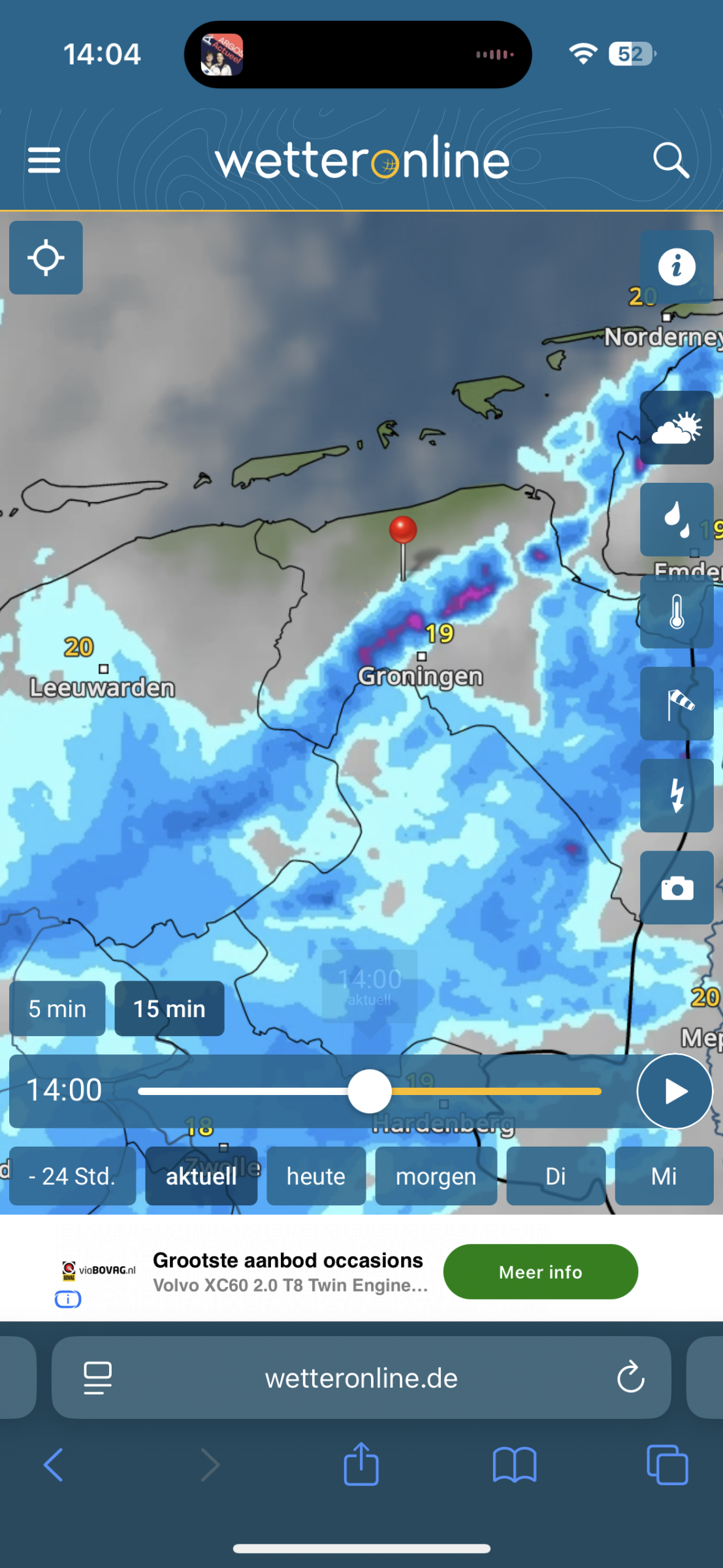Show the temperature thermometer layer
The width and height of the screenshot is (723, 1568).
pyautogui.click(x=676, y=612)
